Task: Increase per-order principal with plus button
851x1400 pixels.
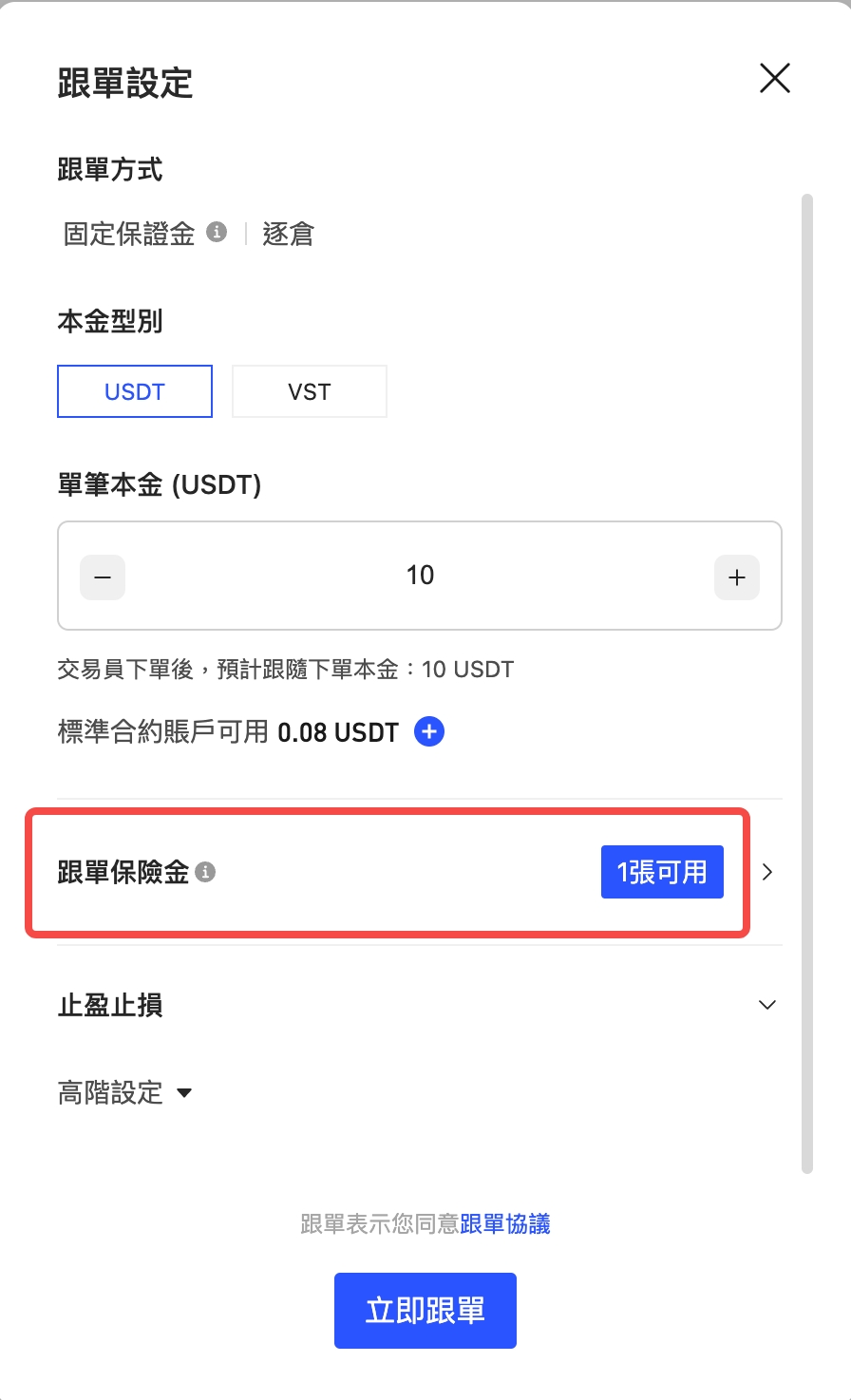Action: [x=736, y=577]
